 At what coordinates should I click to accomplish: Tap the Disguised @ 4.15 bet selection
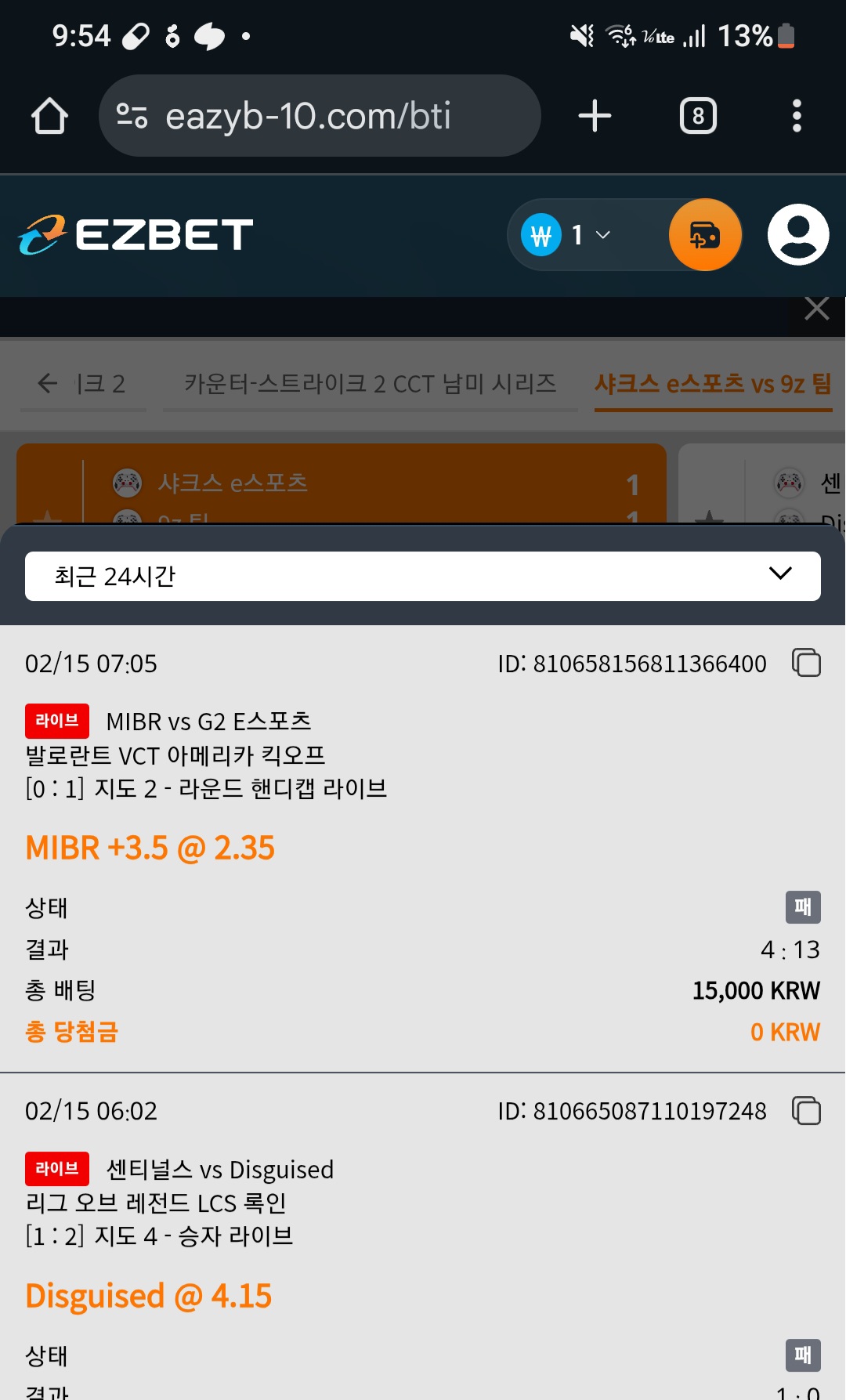147,1295
